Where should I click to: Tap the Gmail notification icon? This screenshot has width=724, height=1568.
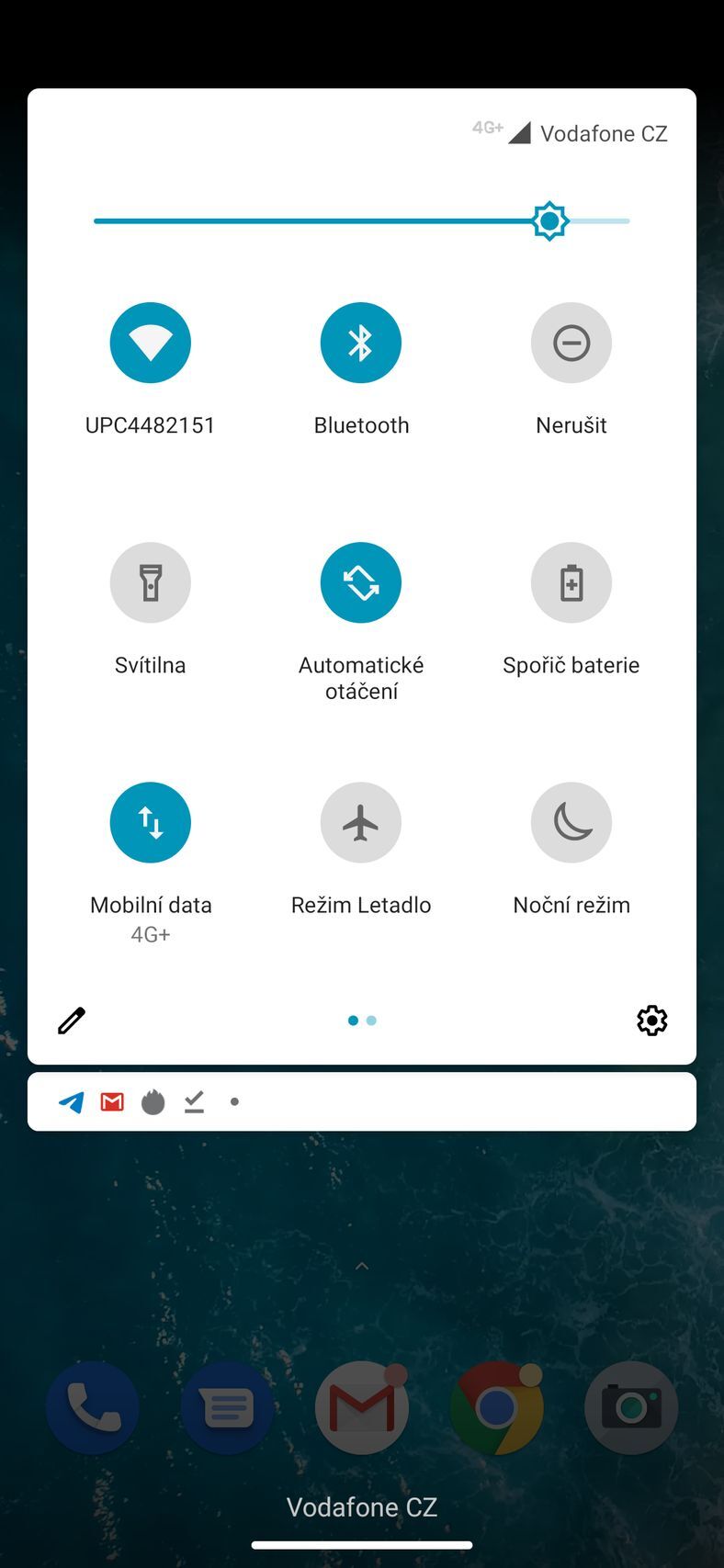[x=111, y=1101]
